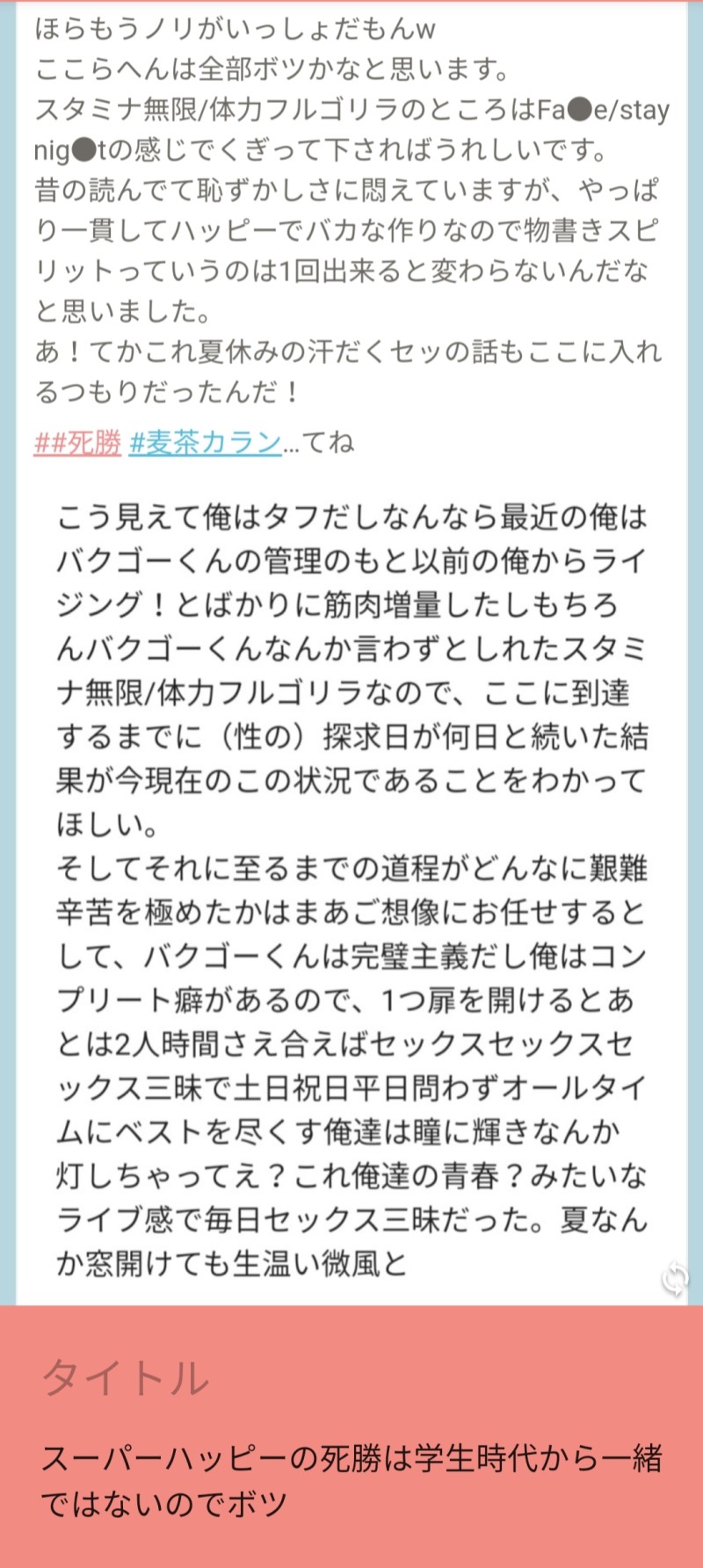Viewport: 703px width, 1568px height.
Task: Tap the rotate arrows icon on the text card
Action: (x=675, y=1278)
